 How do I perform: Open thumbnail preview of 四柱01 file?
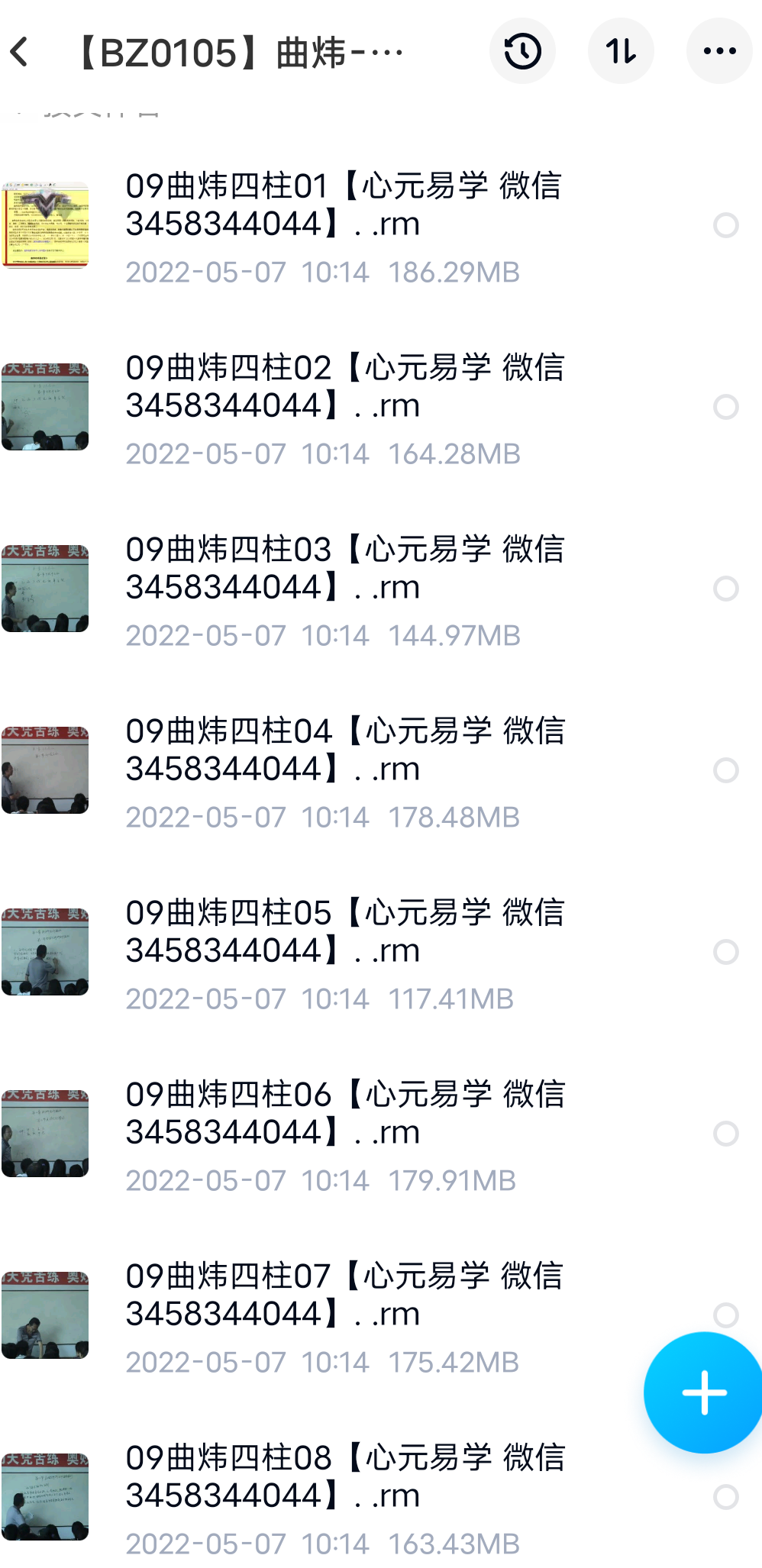[x=46, y=225]
